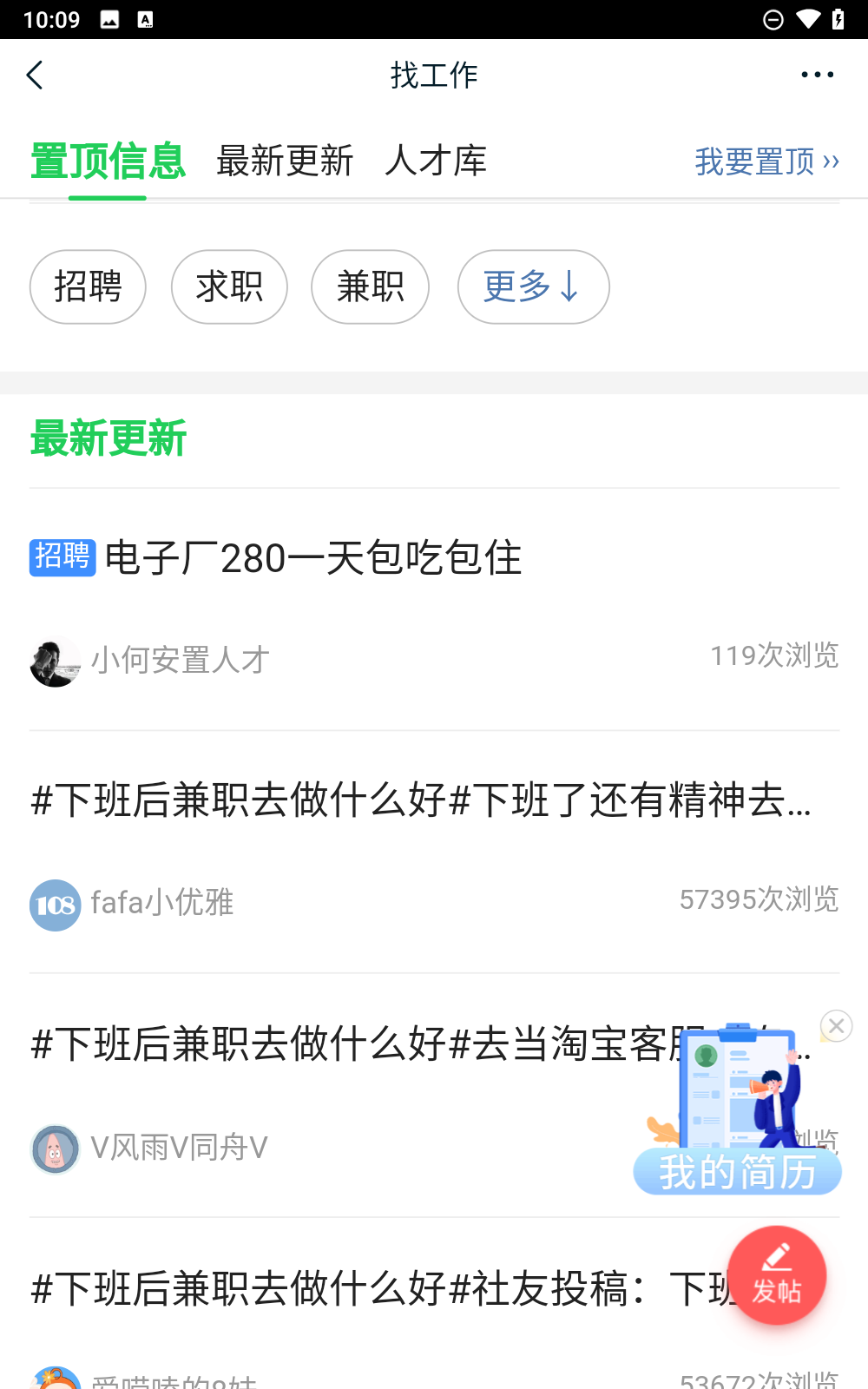Toggle the 求职 filter chip
868x1389 pixels.
click(229, 286)
